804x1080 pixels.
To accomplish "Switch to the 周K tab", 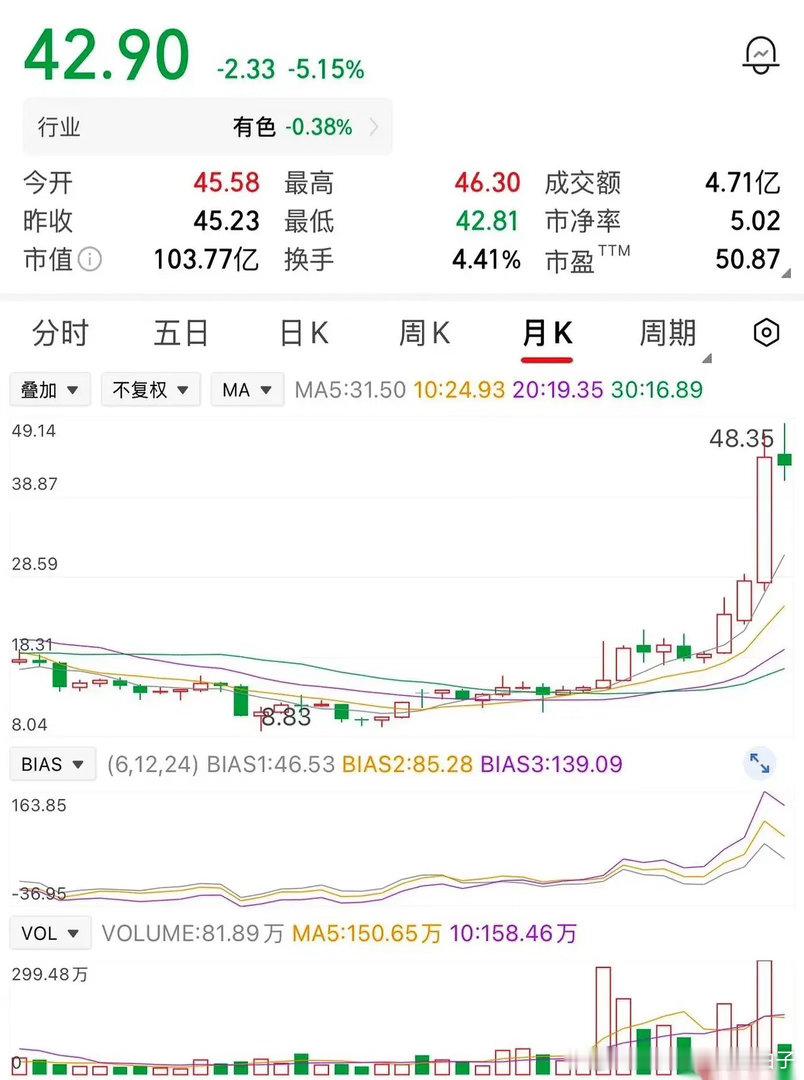I will (x=424, y=333).
